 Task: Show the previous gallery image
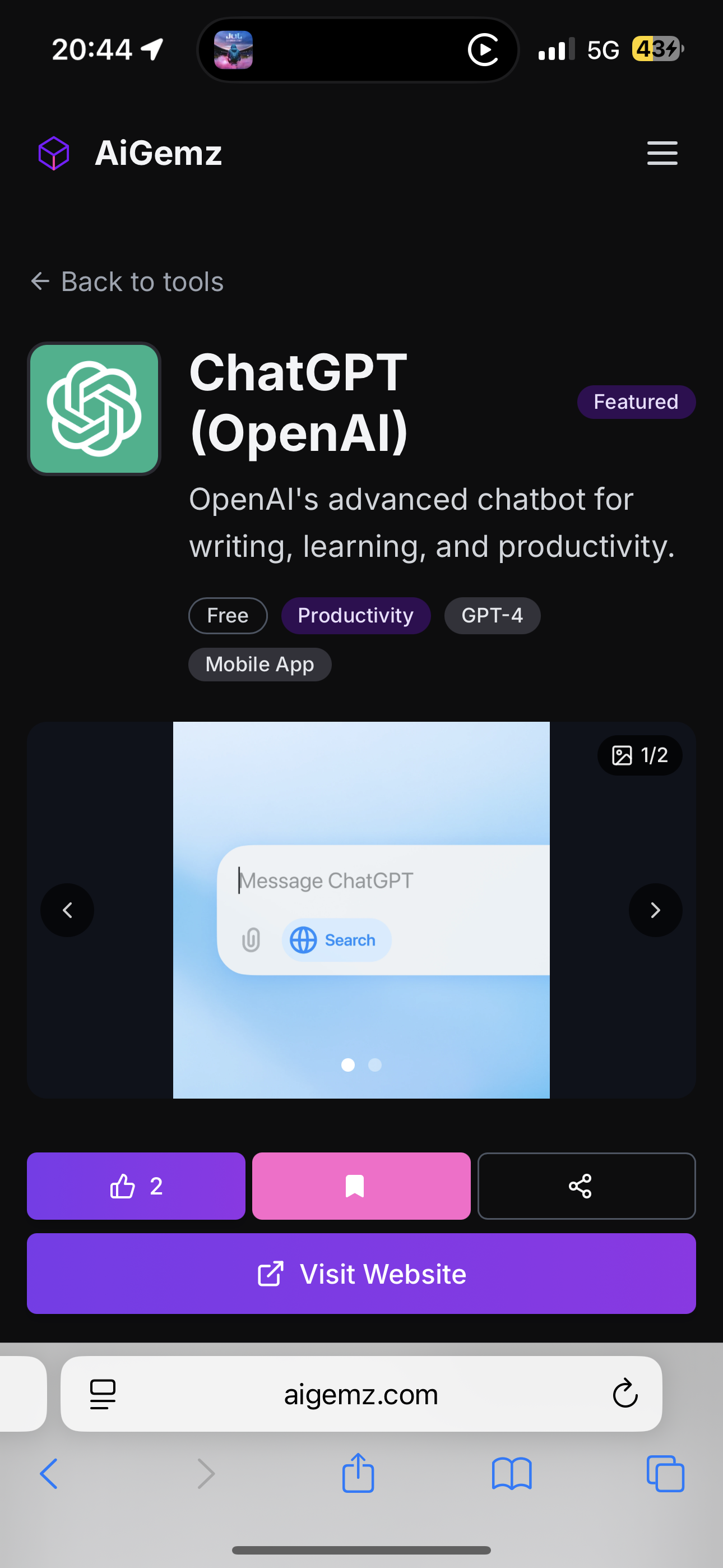click(67, 910)
